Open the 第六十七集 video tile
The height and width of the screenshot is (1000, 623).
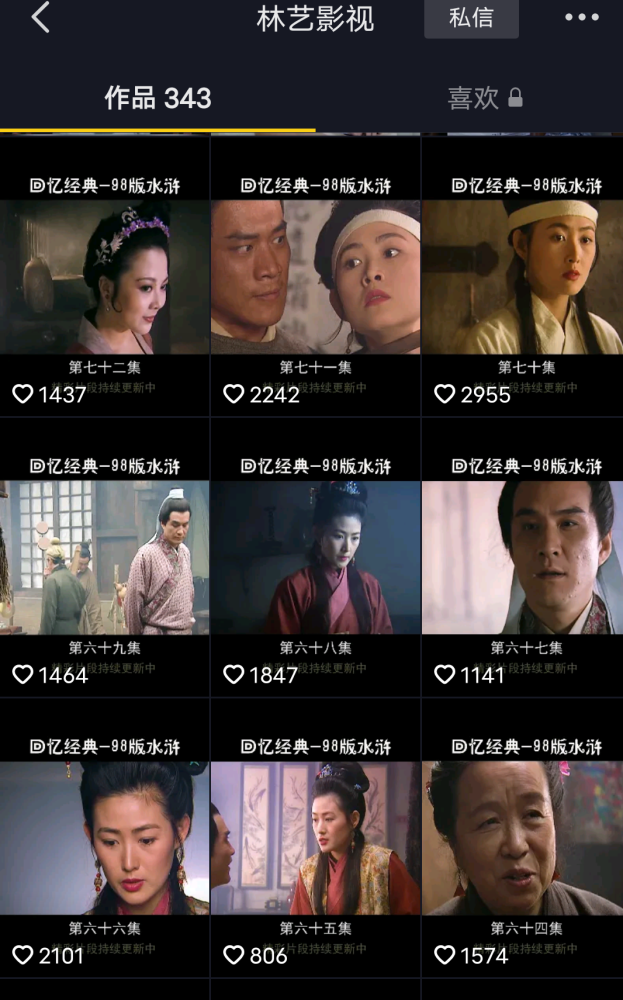[522, 557]
